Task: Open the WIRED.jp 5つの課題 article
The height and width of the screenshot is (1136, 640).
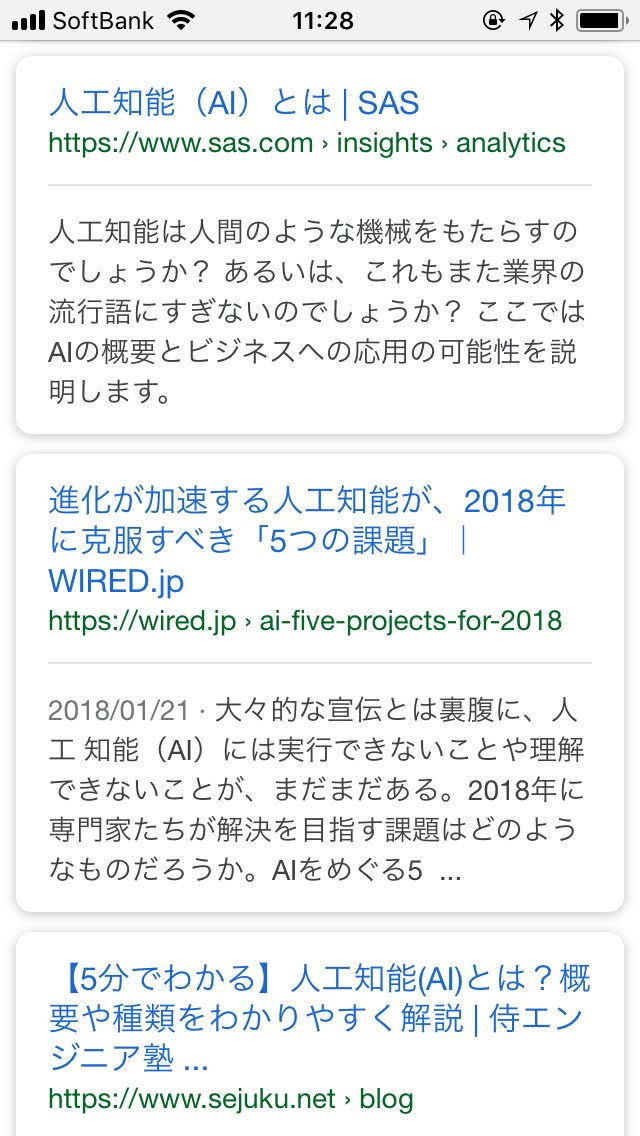Action: (x=307, y=540)
